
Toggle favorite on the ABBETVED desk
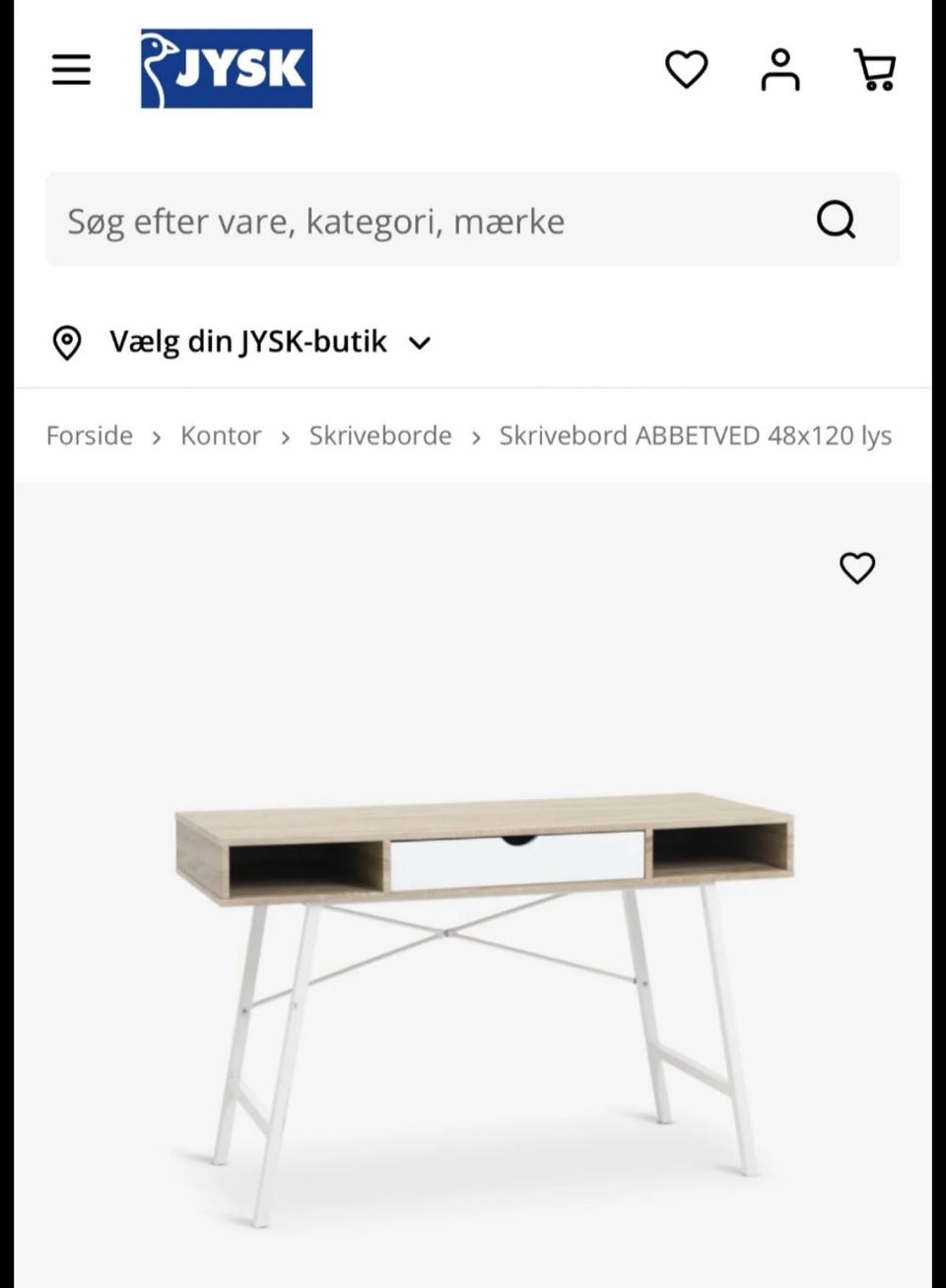click(856, 568)
